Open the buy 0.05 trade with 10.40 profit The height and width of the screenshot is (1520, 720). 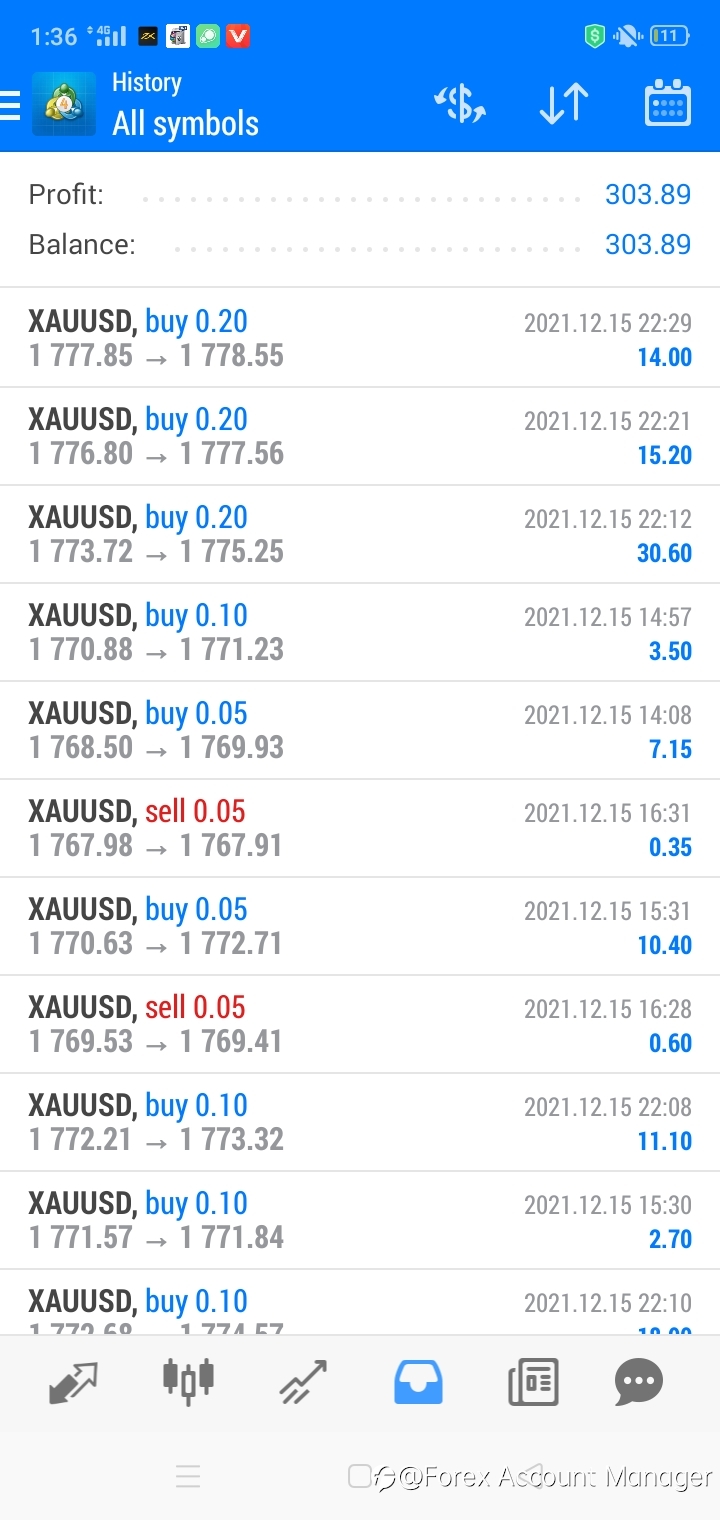pyautogui.click(x=360, y=926)
